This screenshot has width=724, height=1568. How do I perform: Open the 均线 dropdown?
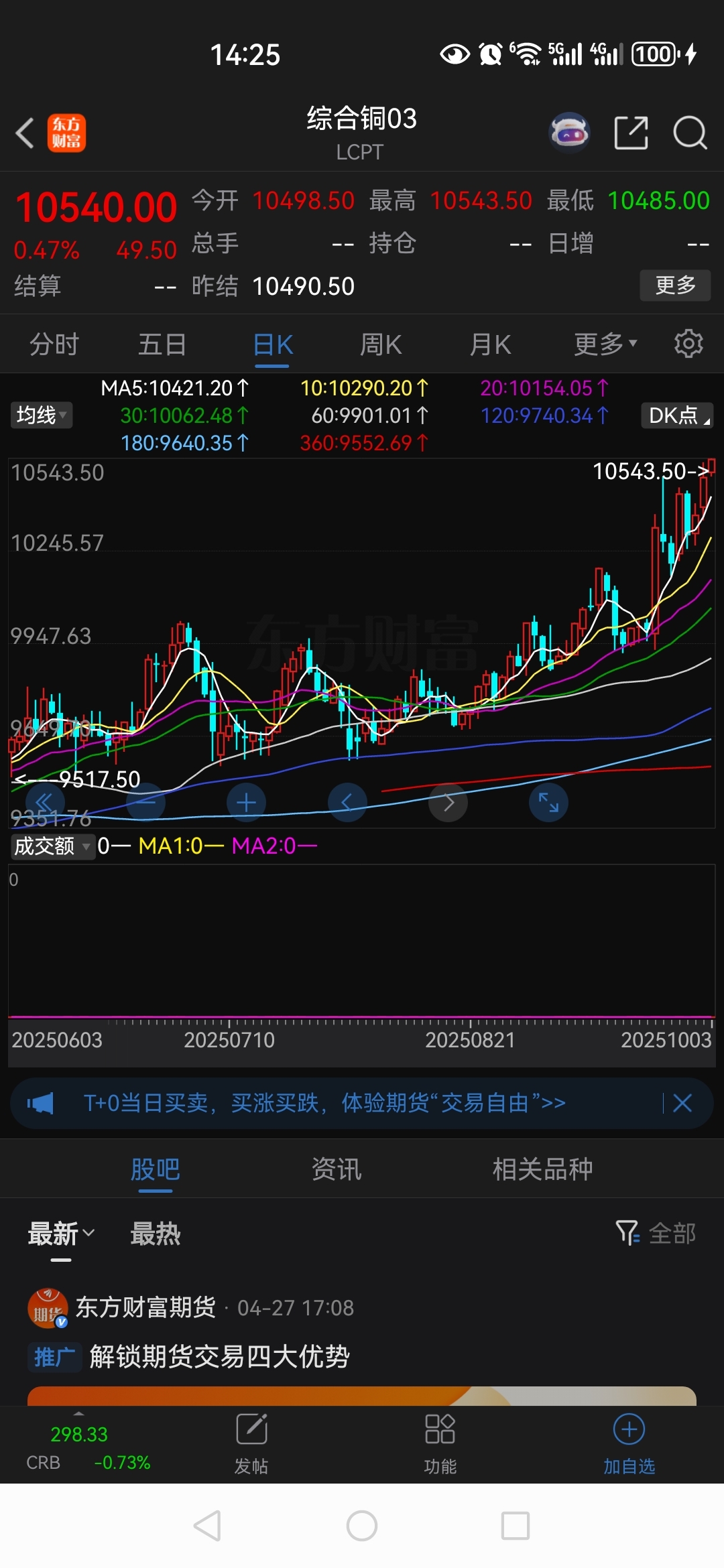[41, 415]
